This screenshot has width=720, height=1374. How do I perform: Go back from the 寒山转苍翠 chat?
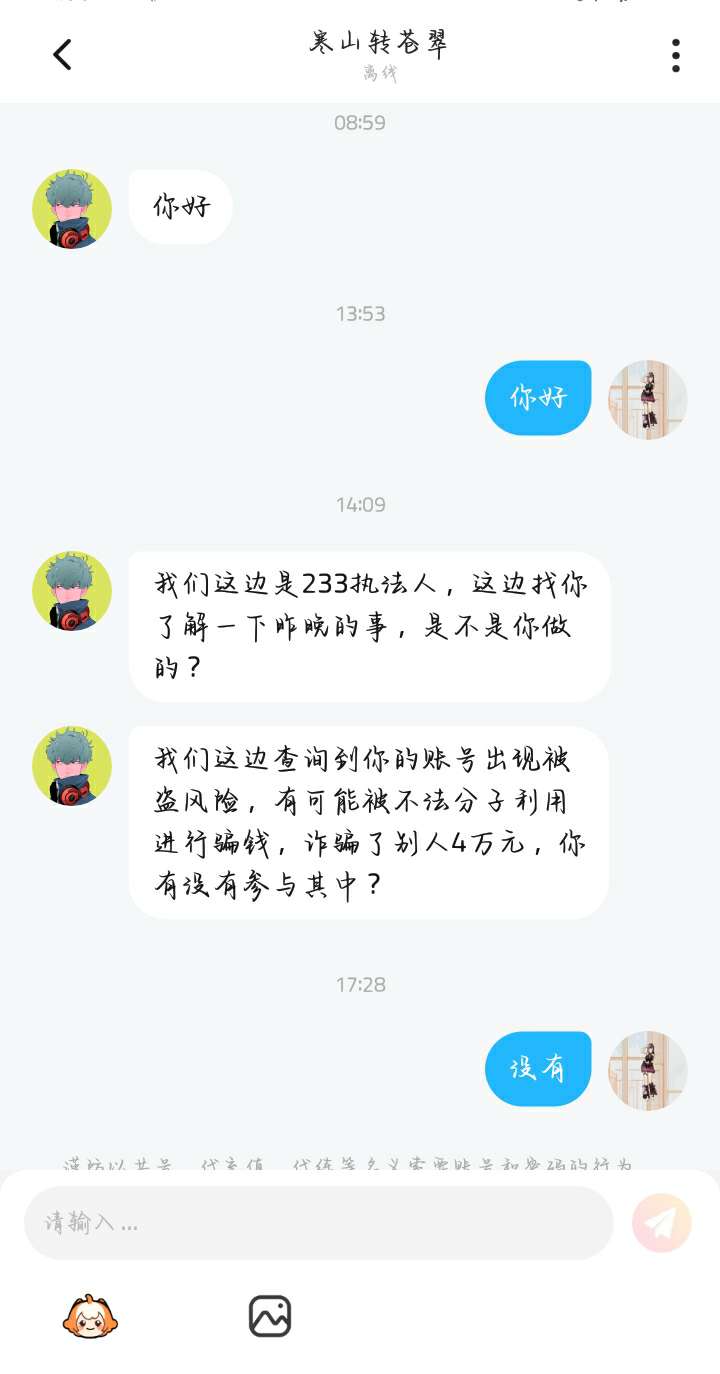[x=62, y=55]
